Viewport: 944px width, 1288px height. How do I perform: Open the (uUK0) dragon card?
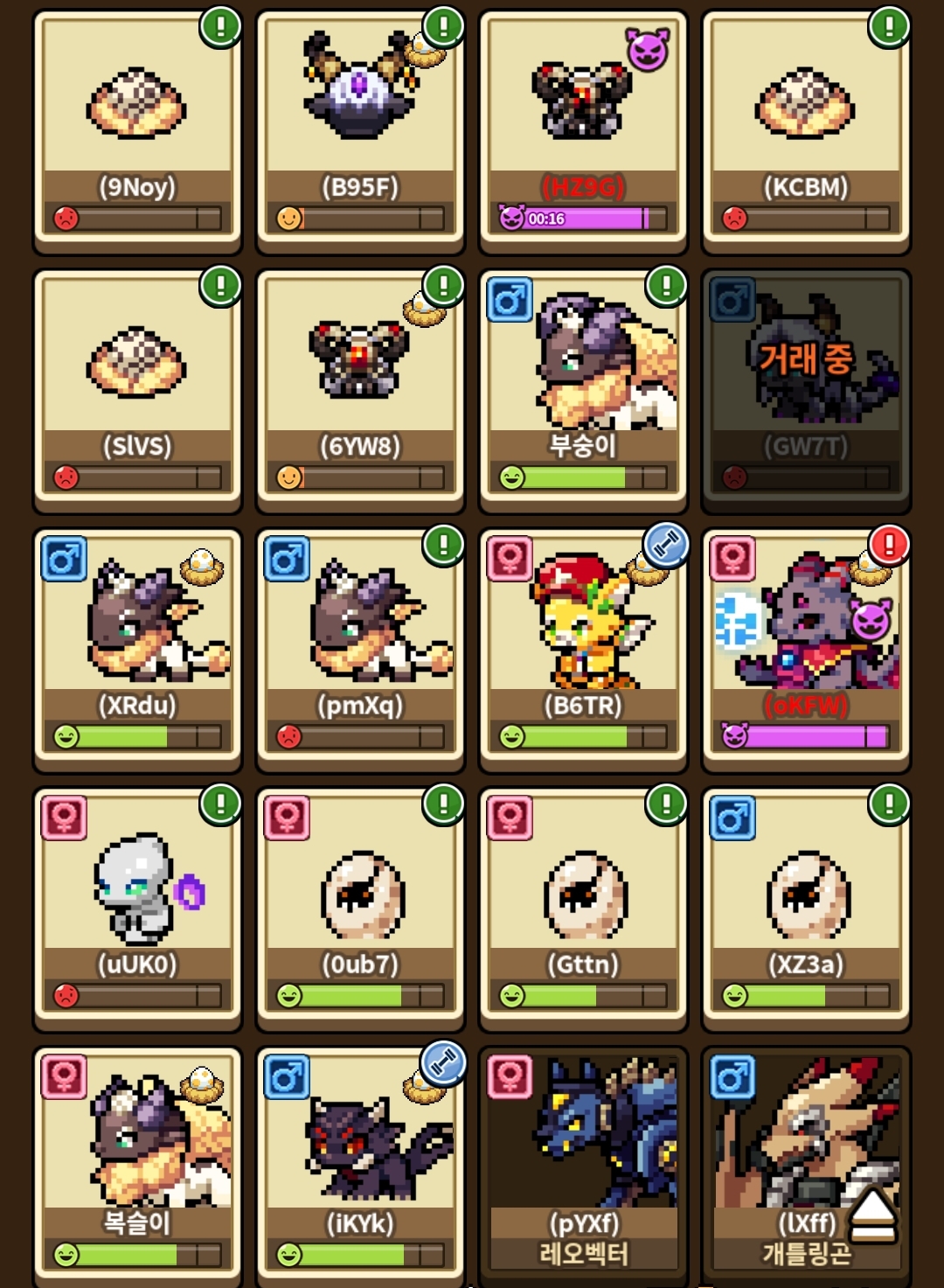pyautogui.click(x=137, y=909)
